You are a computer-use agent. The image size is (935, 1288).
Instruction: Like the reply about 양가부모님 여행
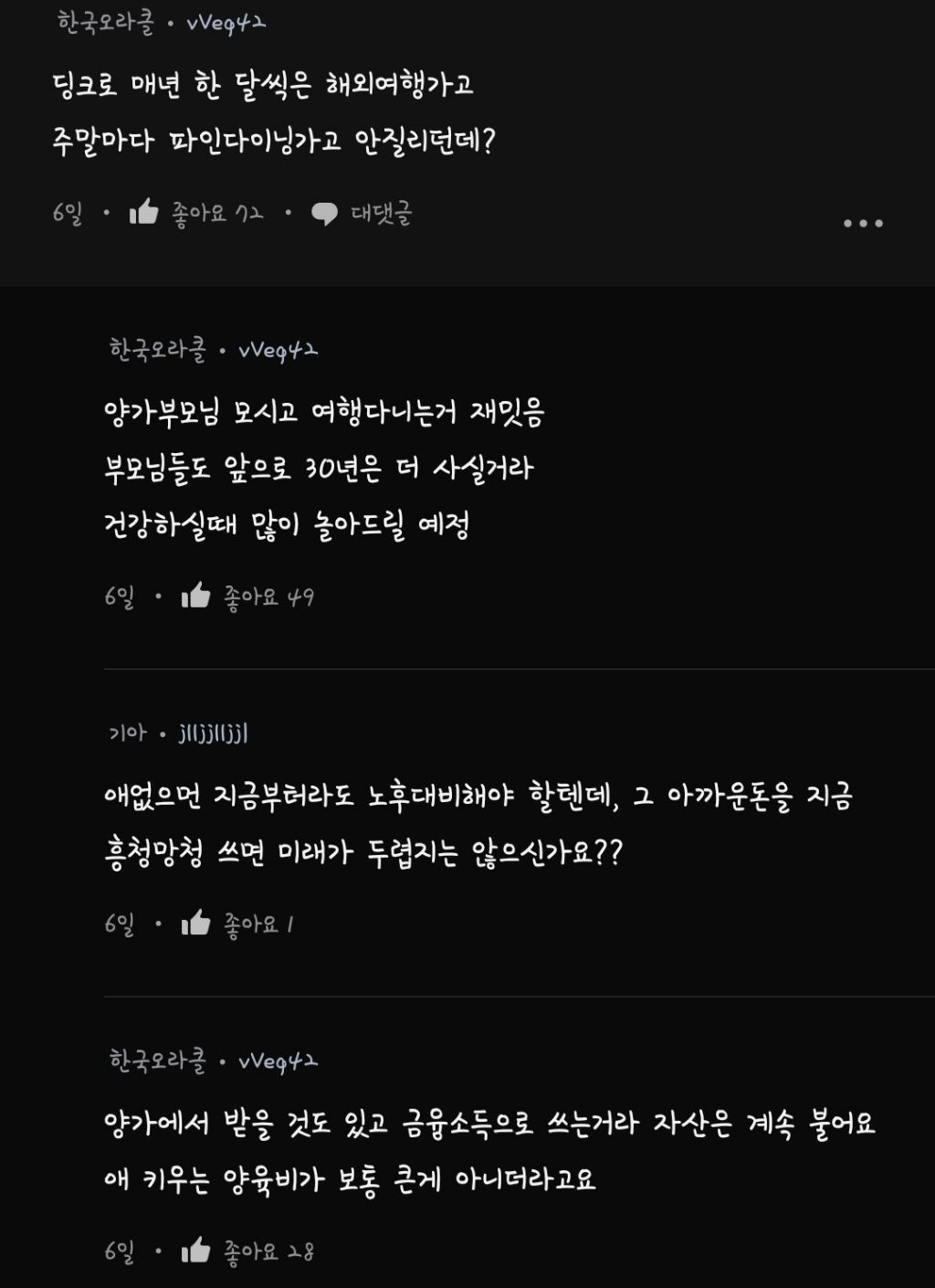click(x=196, y=596)
